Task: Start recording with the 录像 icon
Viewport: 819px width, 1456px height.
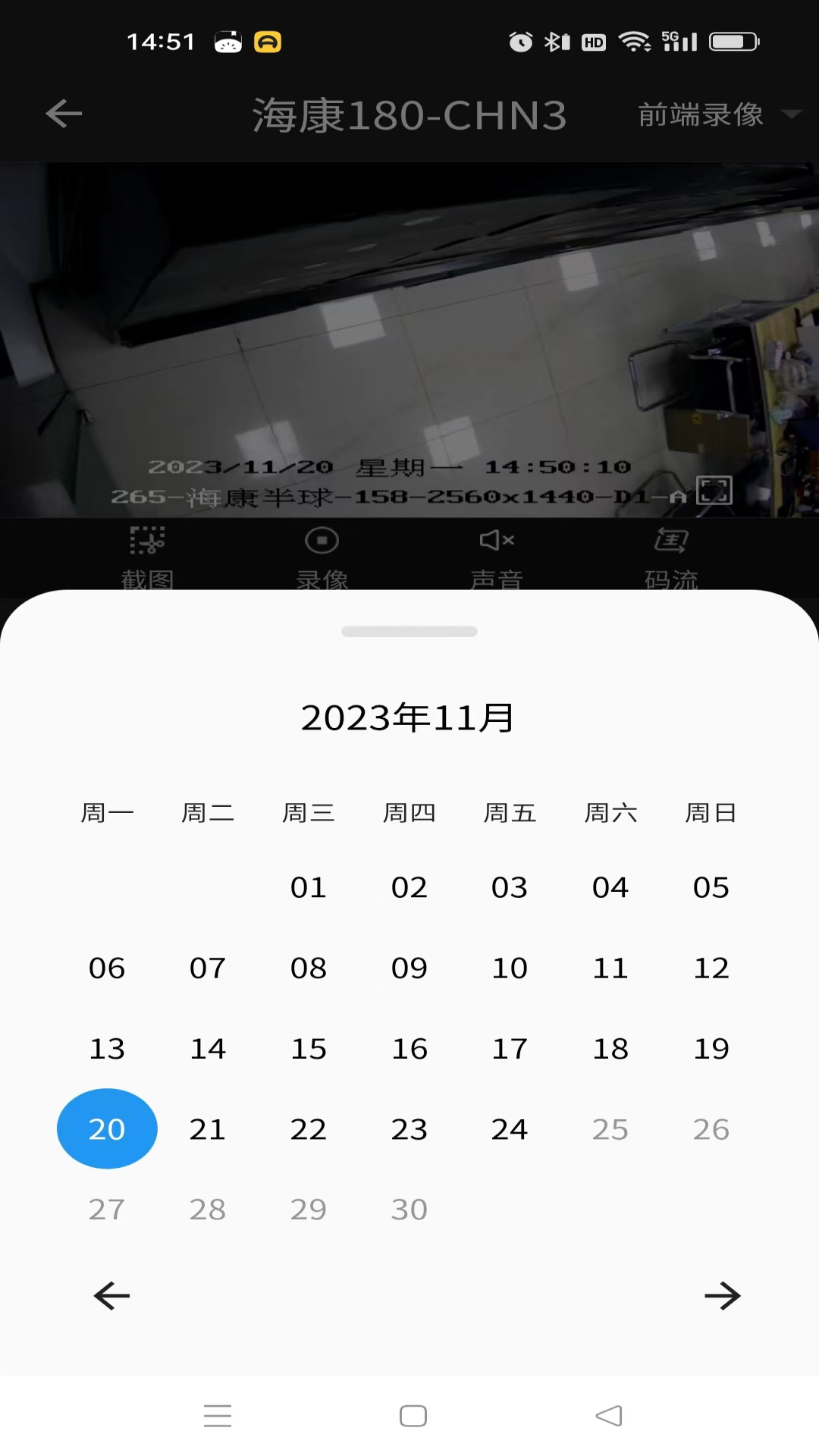Action: click(322, 557)
